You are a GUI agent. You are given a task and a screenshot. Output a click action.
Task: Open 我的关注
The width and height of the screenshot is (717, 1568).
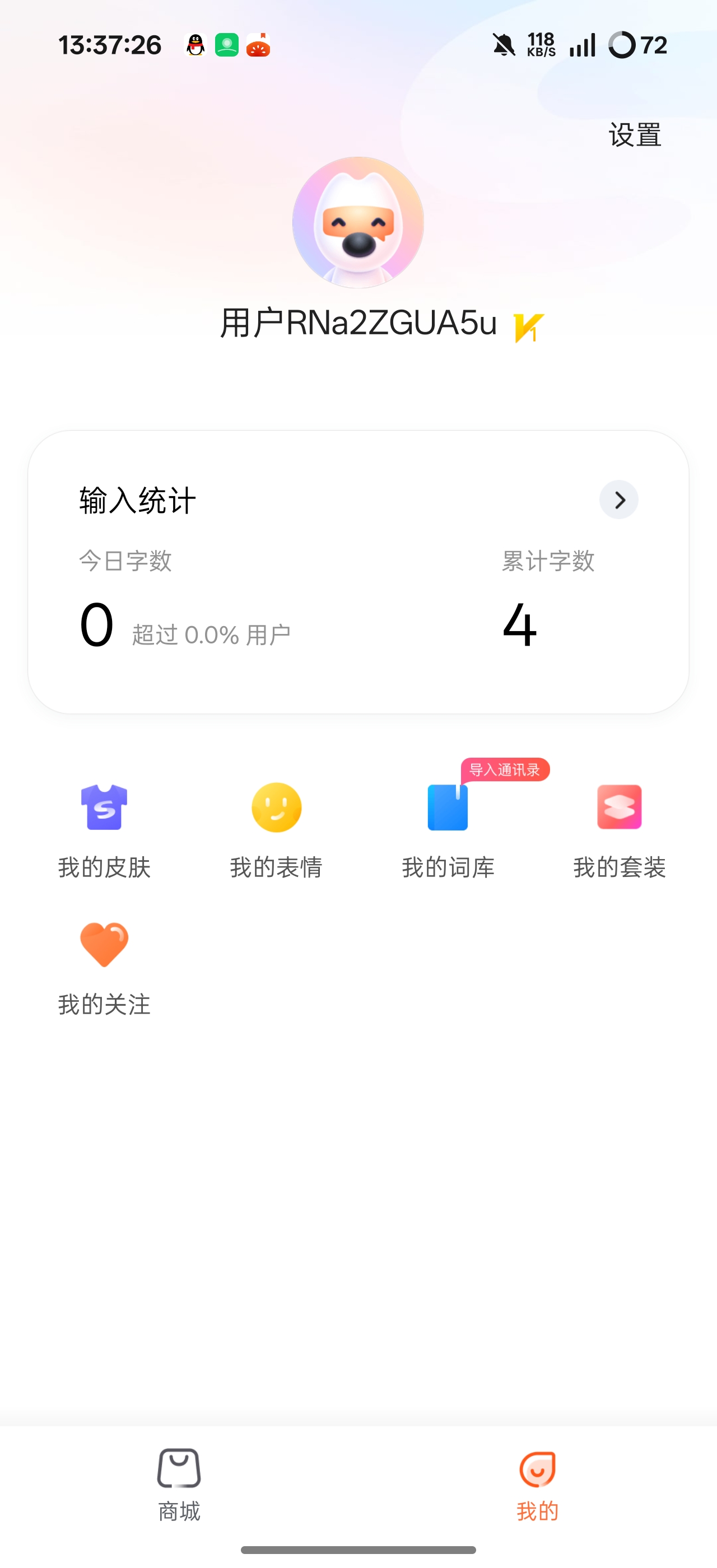point(104,968)
